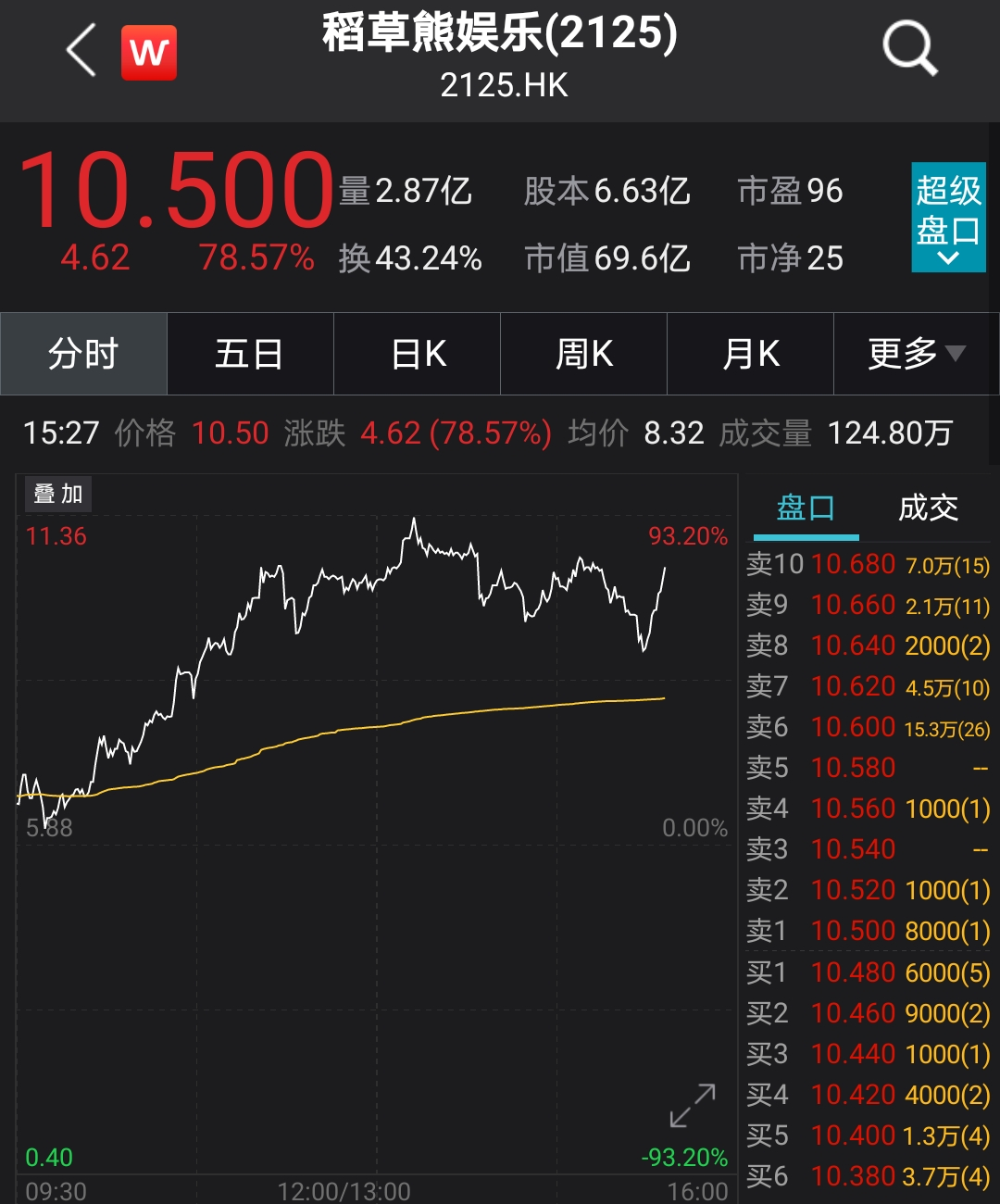Image resolution: width=1000 pixels, height=1204 pixels.
Task: Open the stock search magnifier
Action: coord(909,49)
